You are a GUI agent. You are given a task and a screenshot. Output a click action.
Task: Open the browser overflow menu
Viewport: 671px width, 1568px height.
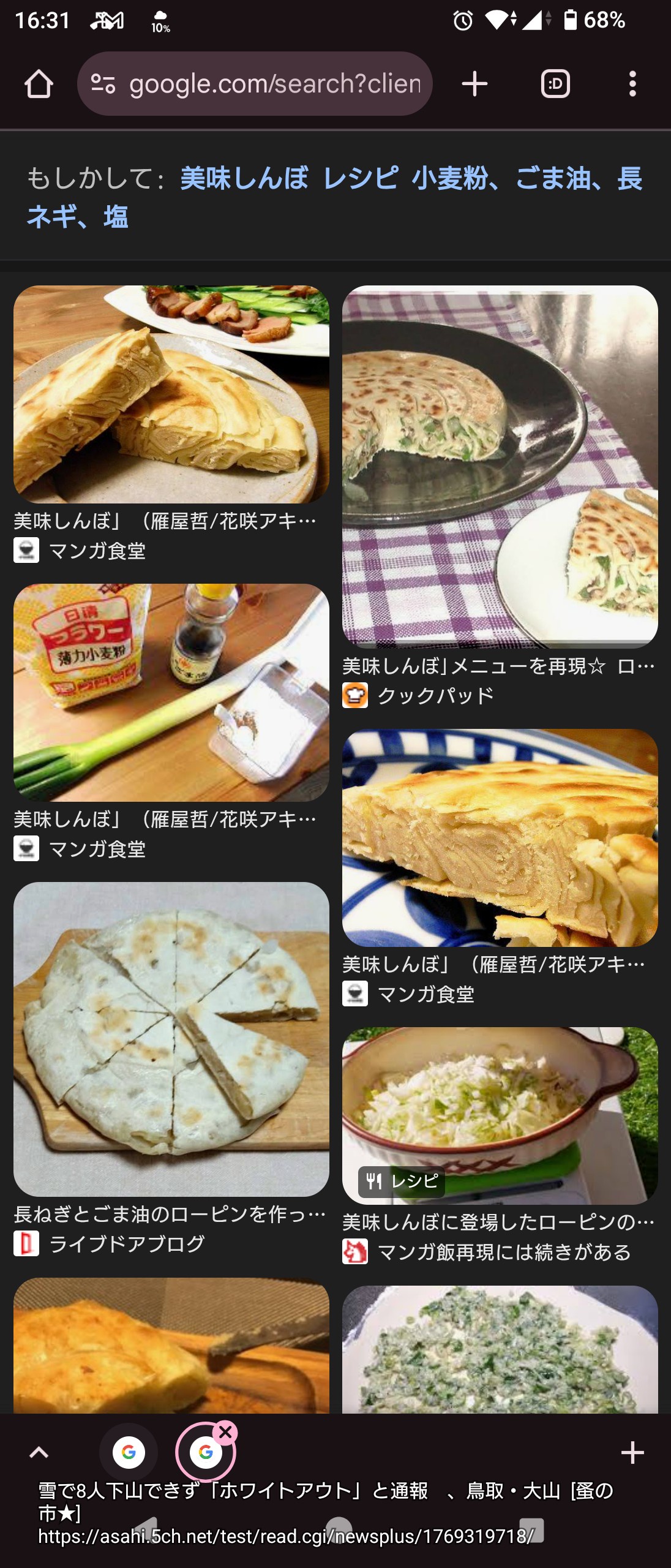point(632,84)
